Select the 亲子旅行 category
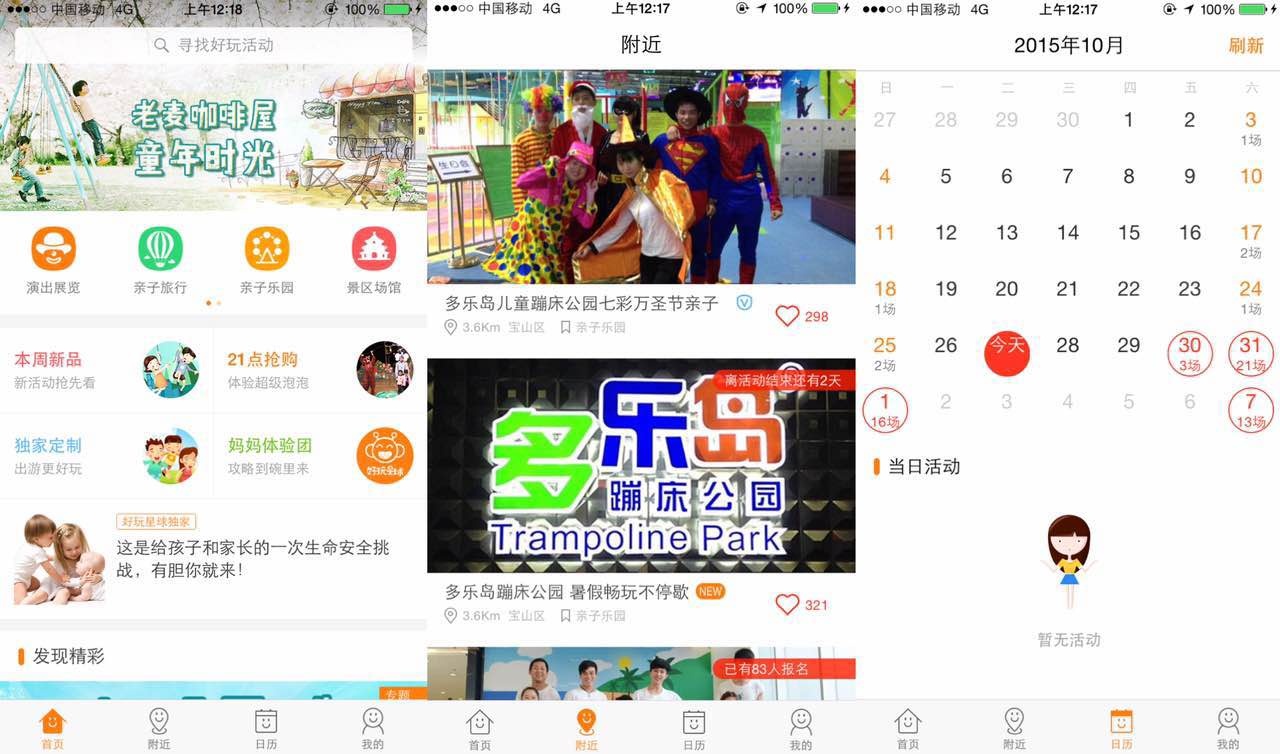Viewport: 1280px width, 754px height. coord(160,260)
